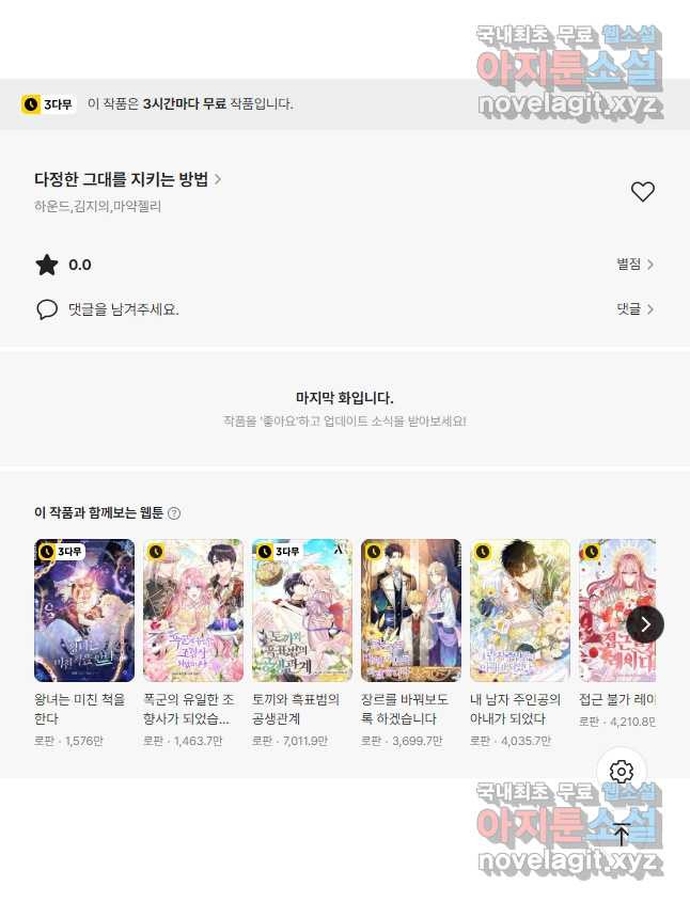Show more recommended webtoons with the arrow
Viewport: 690px width, 901px height.
(645, 624)
